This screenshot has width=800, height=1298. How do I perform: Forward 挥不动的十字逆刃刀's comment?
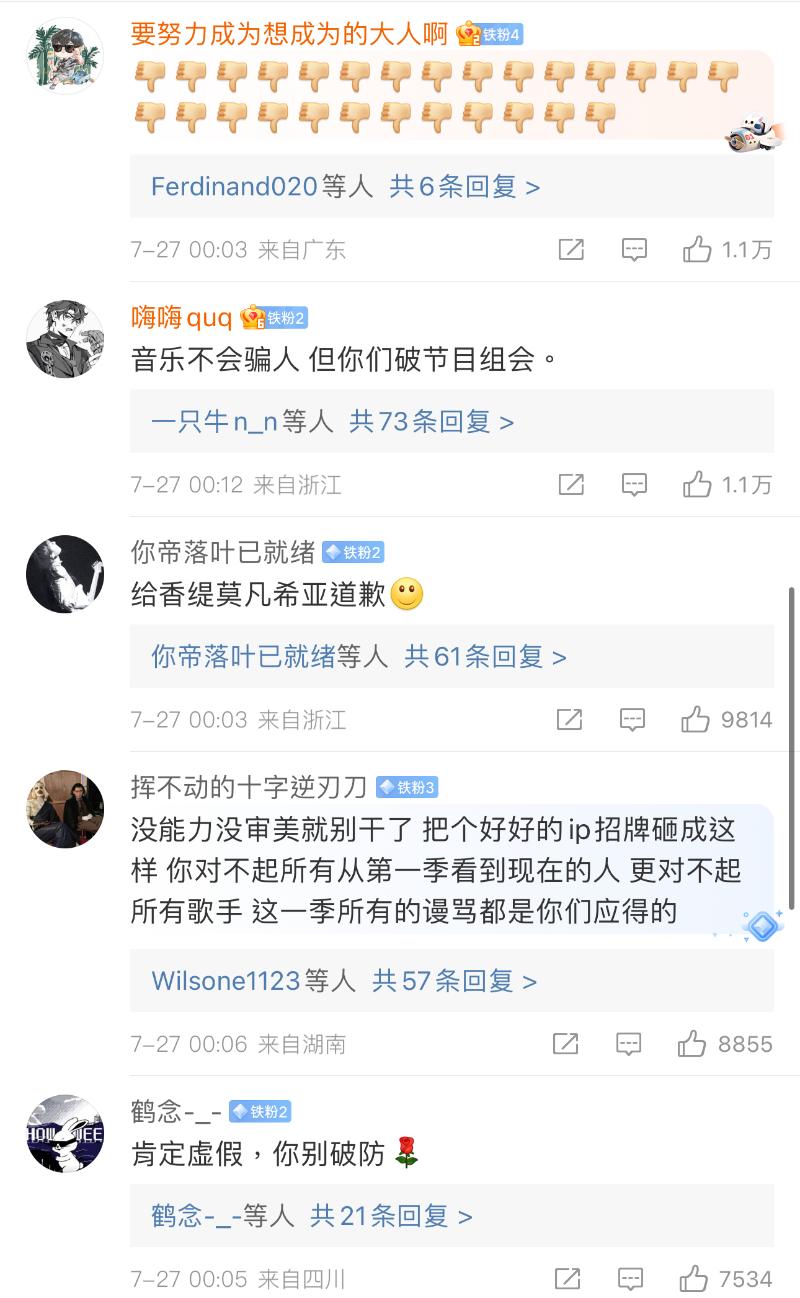point(565,1044)
